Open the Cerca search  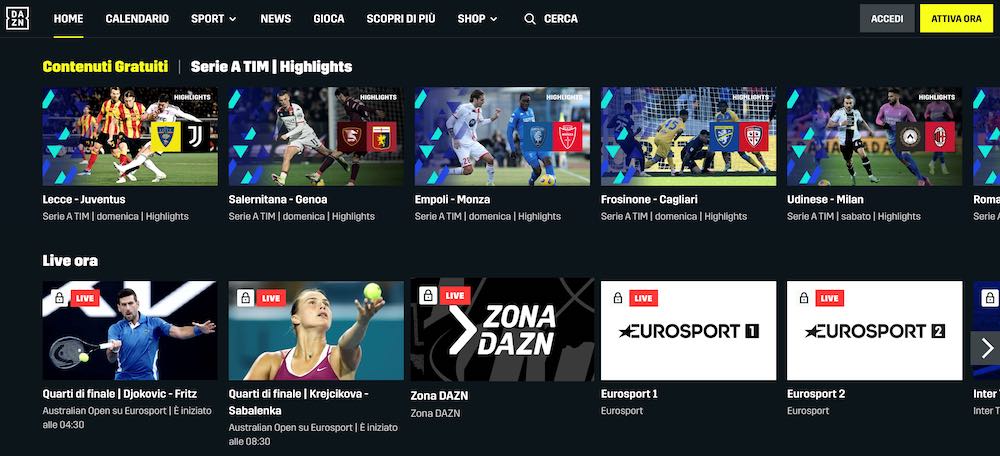tap(551, 19)
